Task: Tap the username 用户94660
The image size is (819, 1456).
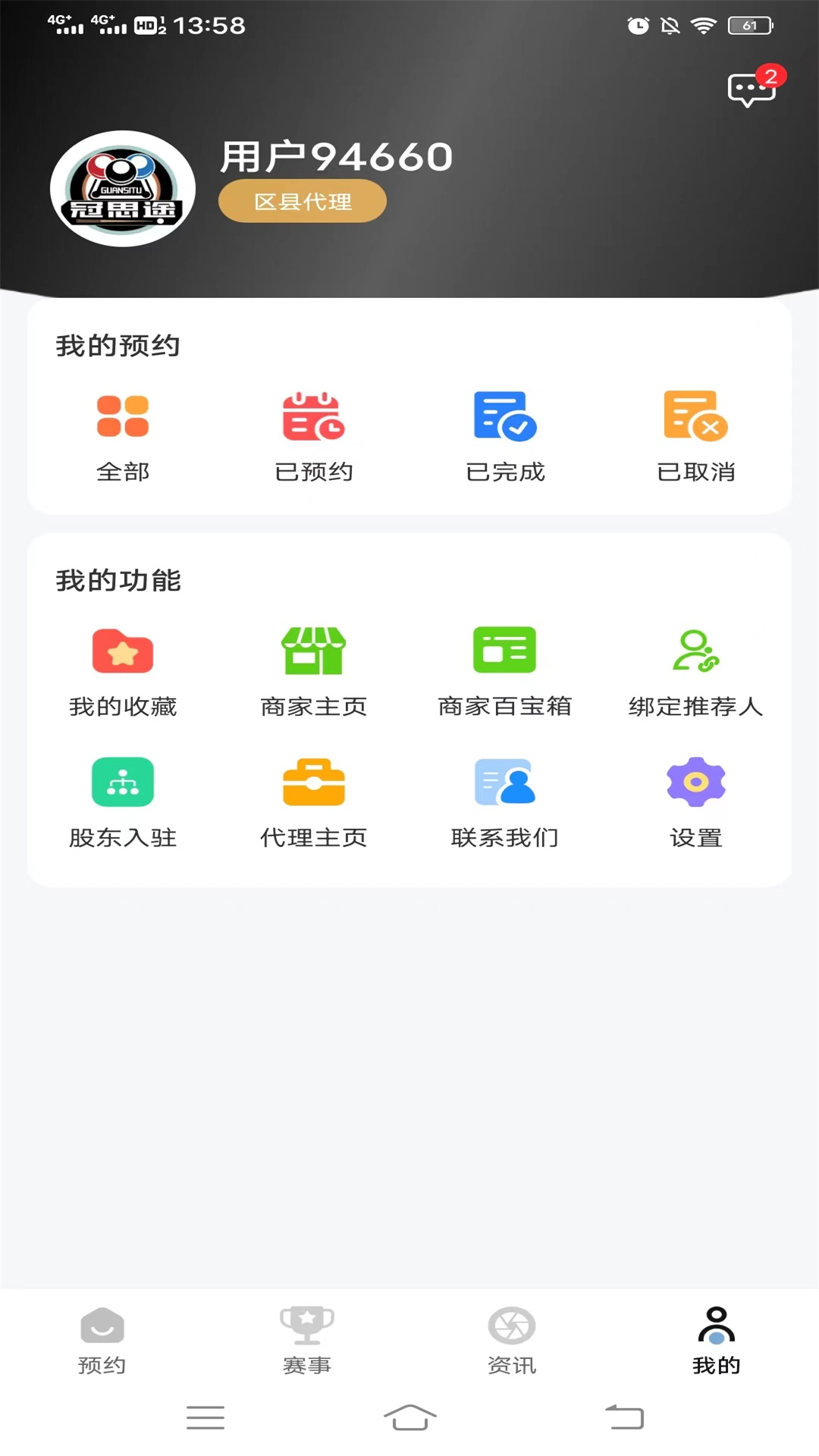Action: click(x=334, y=156)
